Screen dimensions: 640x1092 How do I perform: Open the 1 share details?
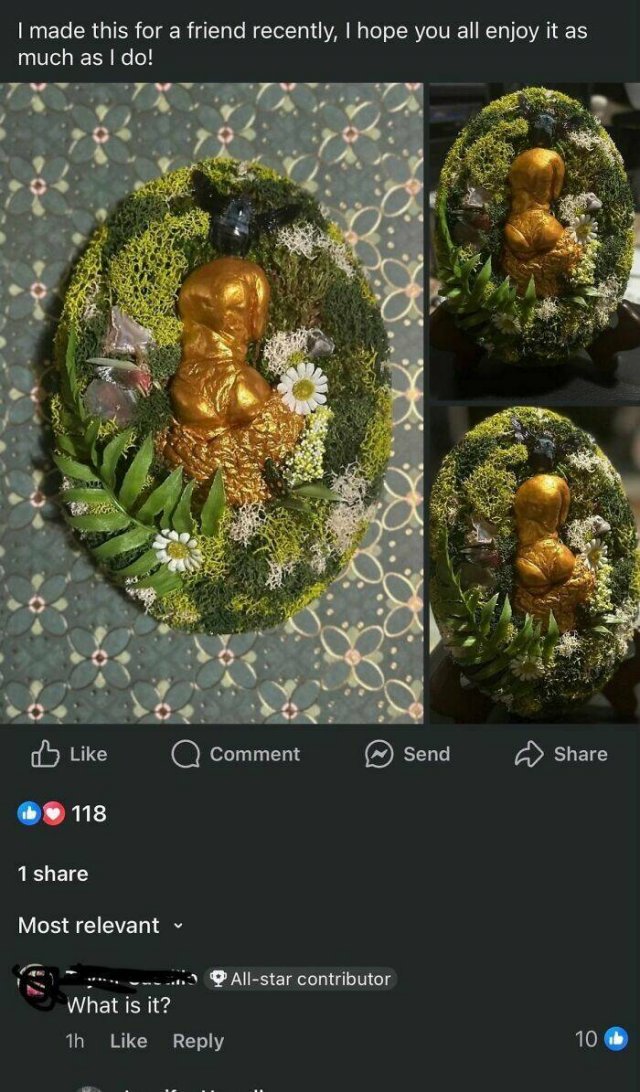click(53, 873)
